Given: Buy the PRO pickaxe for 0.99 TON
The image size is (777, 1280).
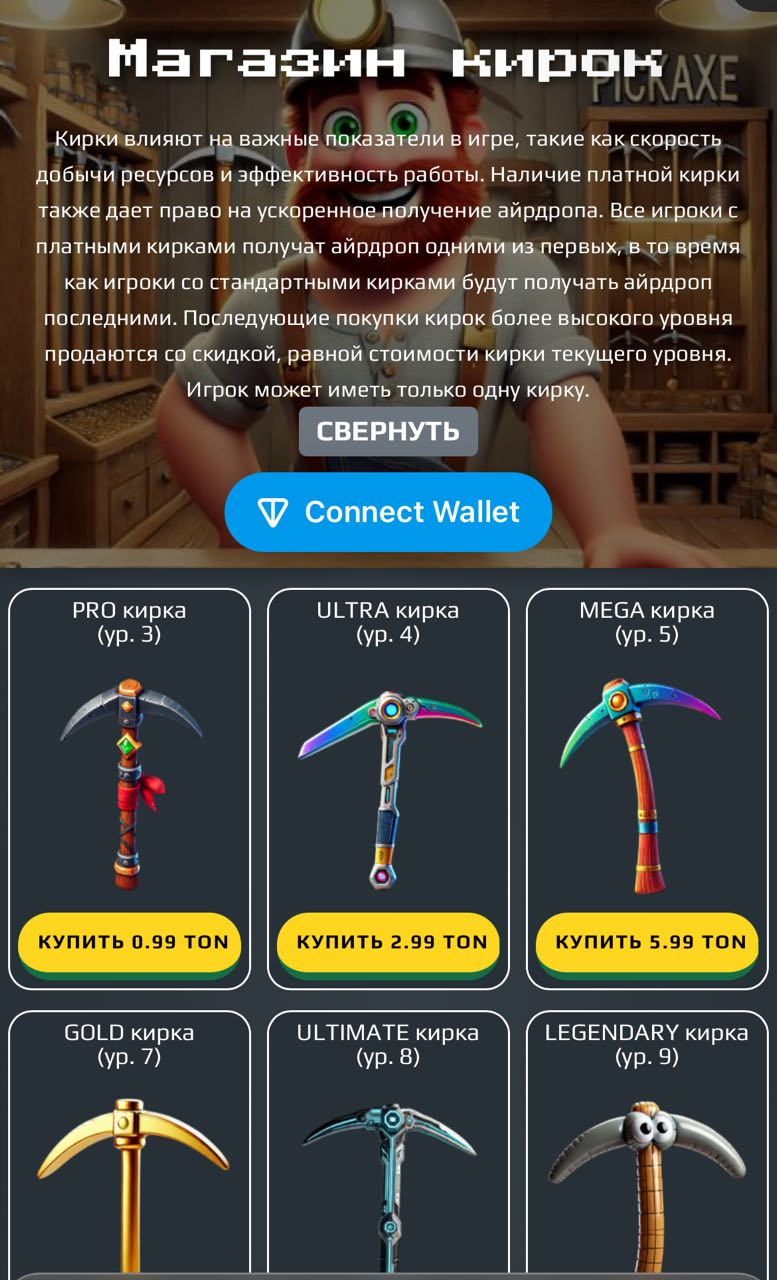Looking at the screenshot, I should [130, 942].
